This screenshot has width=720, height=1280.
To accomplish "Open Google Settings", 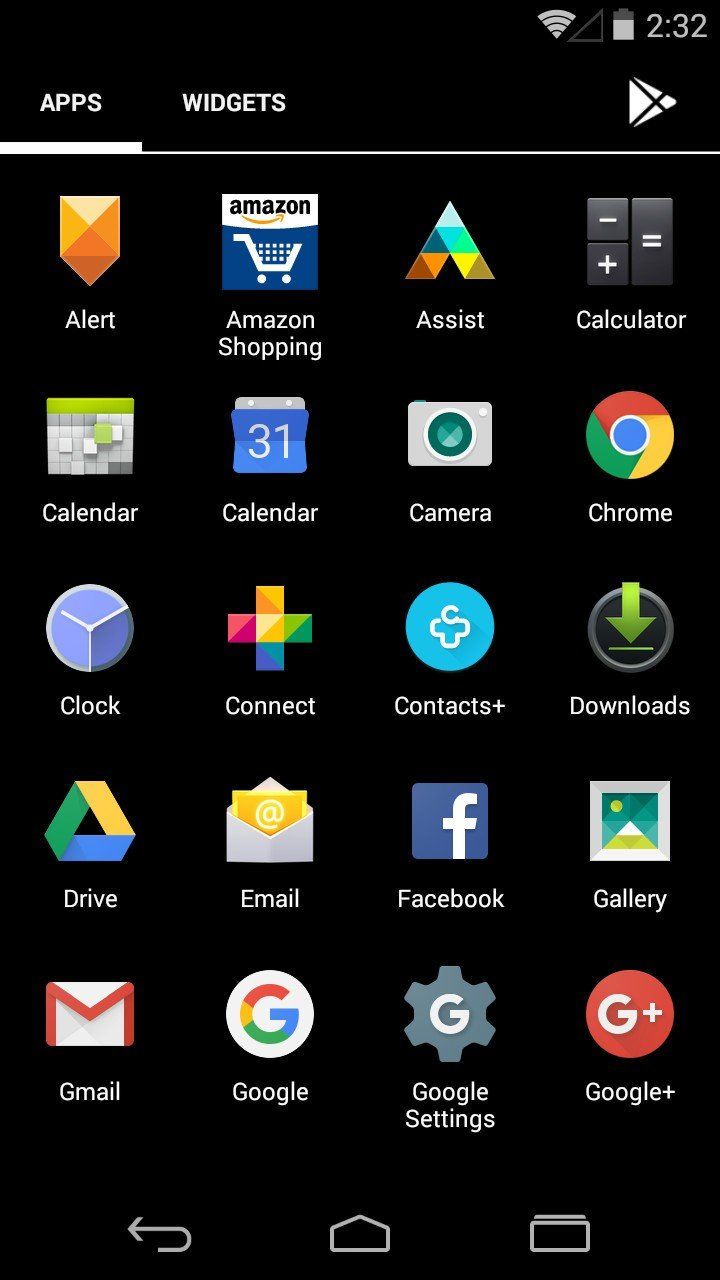I will click(x=450, y=1012).
